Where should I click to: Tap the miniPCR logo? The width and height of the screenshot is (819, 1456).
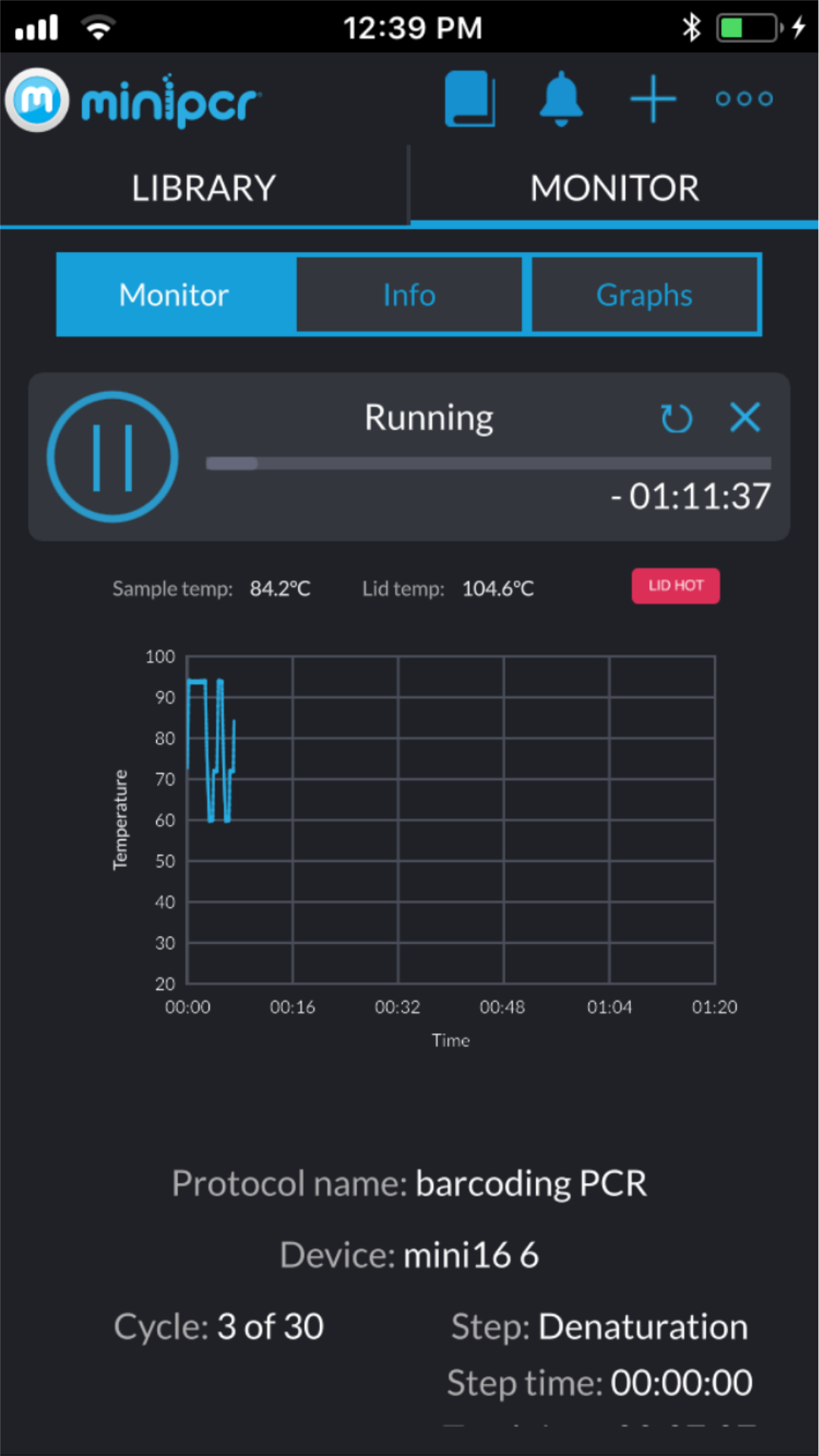tap(133, 99)
